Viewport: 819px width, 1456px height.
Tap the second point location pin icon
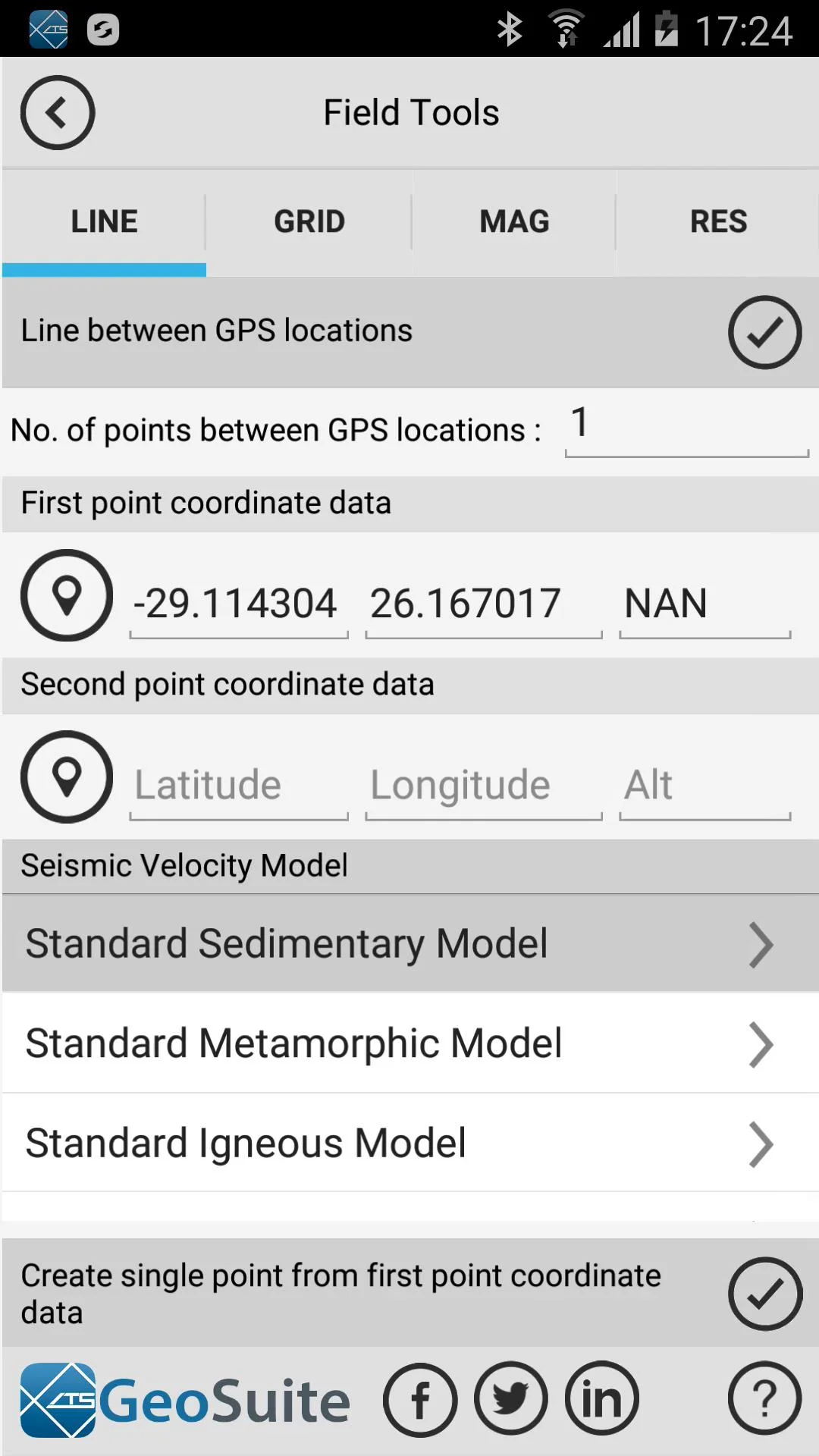click(x=67, y=777)
